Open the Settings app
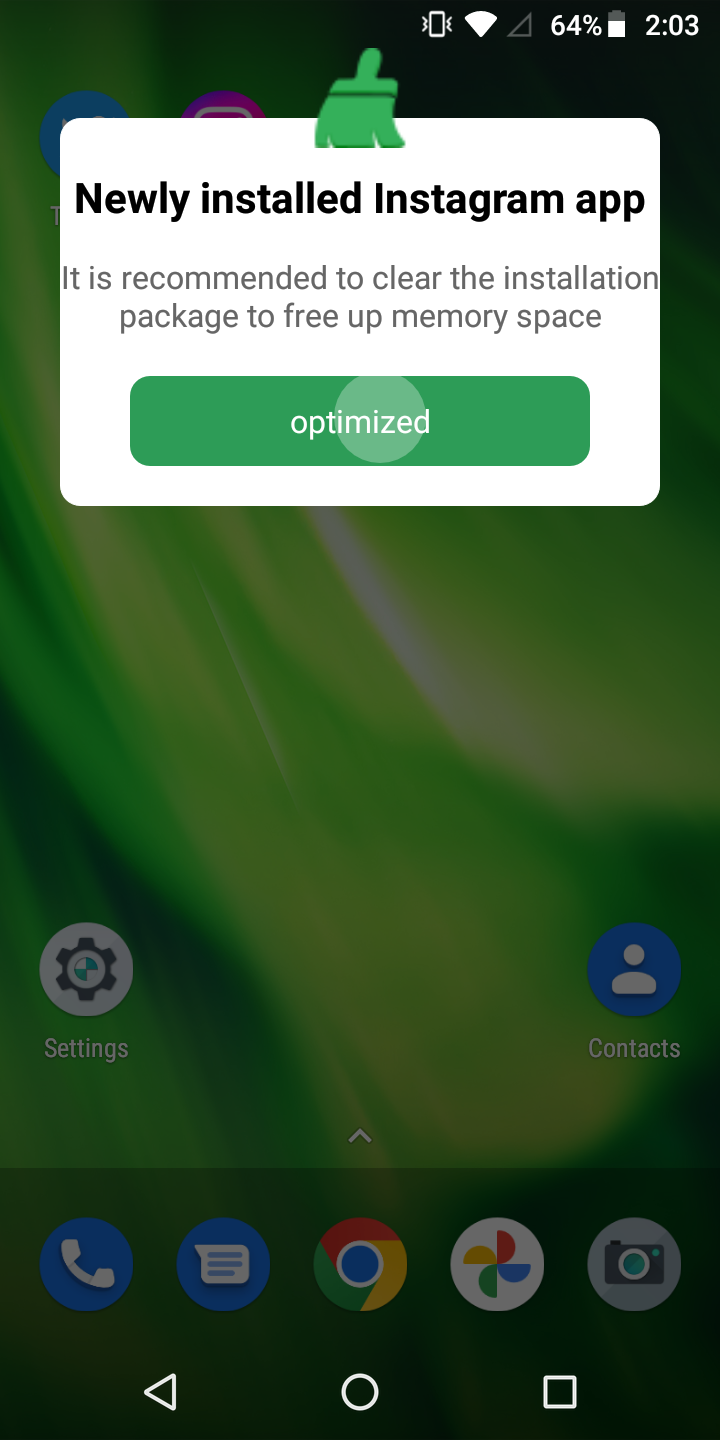 tap(86, 969)
